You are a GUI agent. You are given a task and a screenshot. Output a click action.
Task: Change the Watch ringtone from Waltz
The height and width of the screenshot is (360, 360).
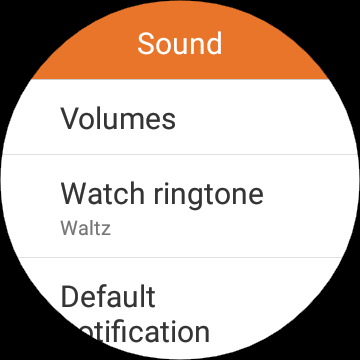click(x=180, y=206)
